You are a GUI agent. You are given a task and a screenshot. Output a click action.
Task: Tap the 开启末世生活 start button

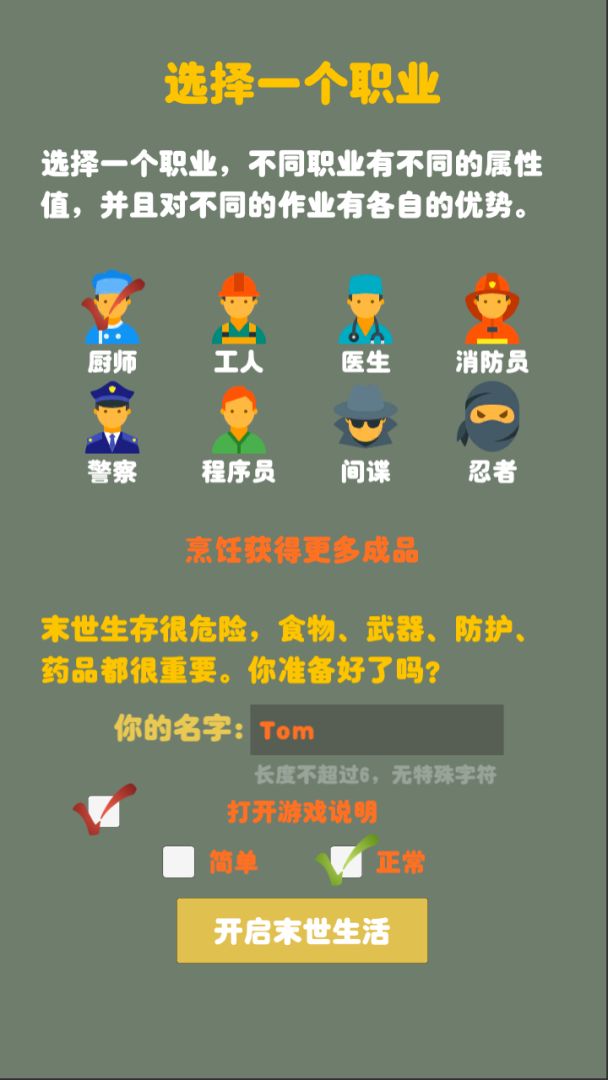302,931
